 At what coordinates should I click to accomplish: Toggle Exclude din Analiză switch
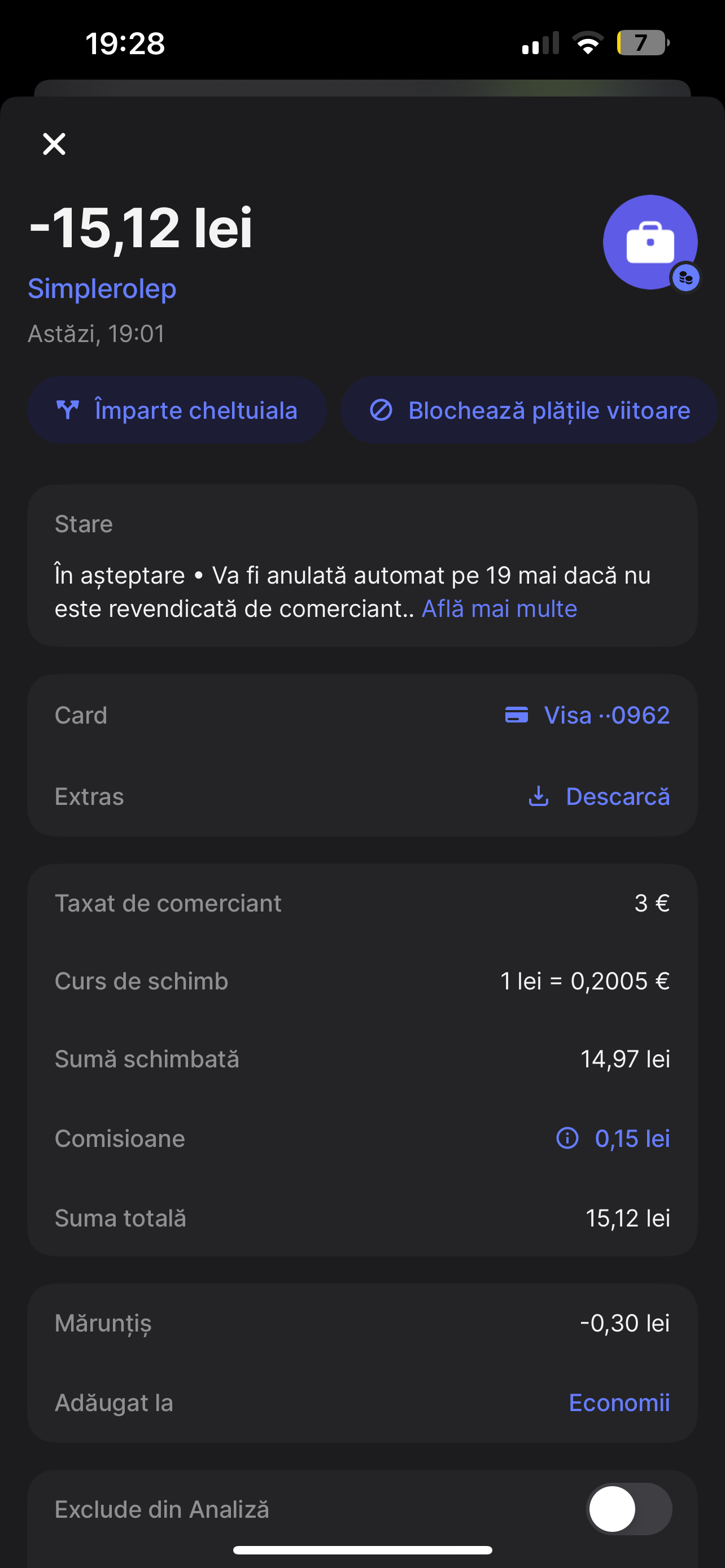coord(629,1509)
